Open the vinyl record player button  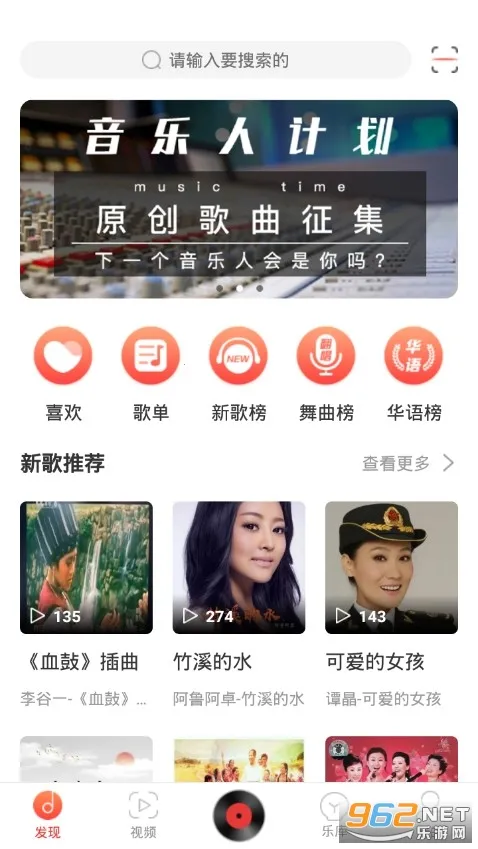click(239, 815)
